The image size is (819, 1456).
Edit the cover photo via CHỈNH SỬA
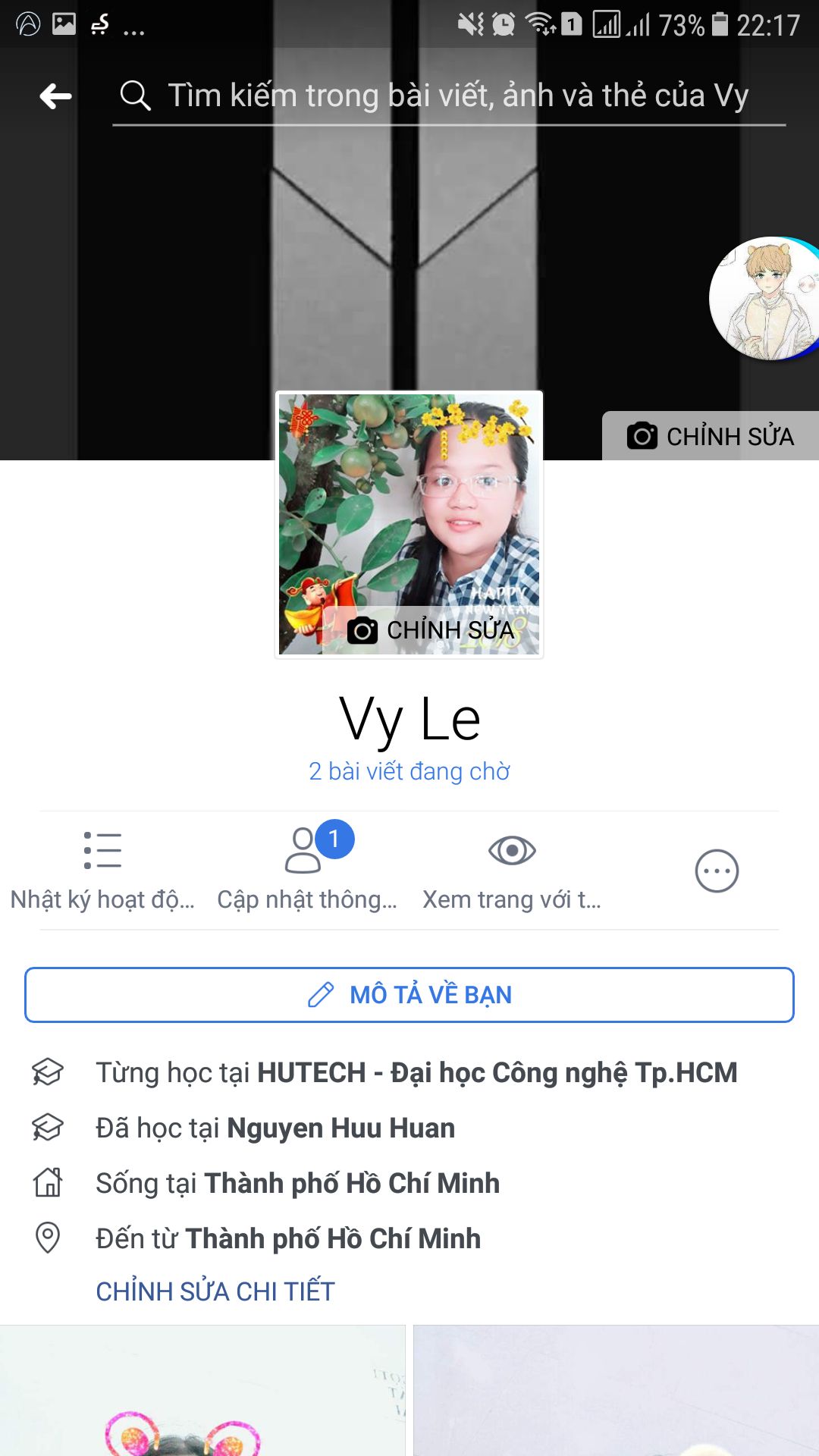click(711, 436)
